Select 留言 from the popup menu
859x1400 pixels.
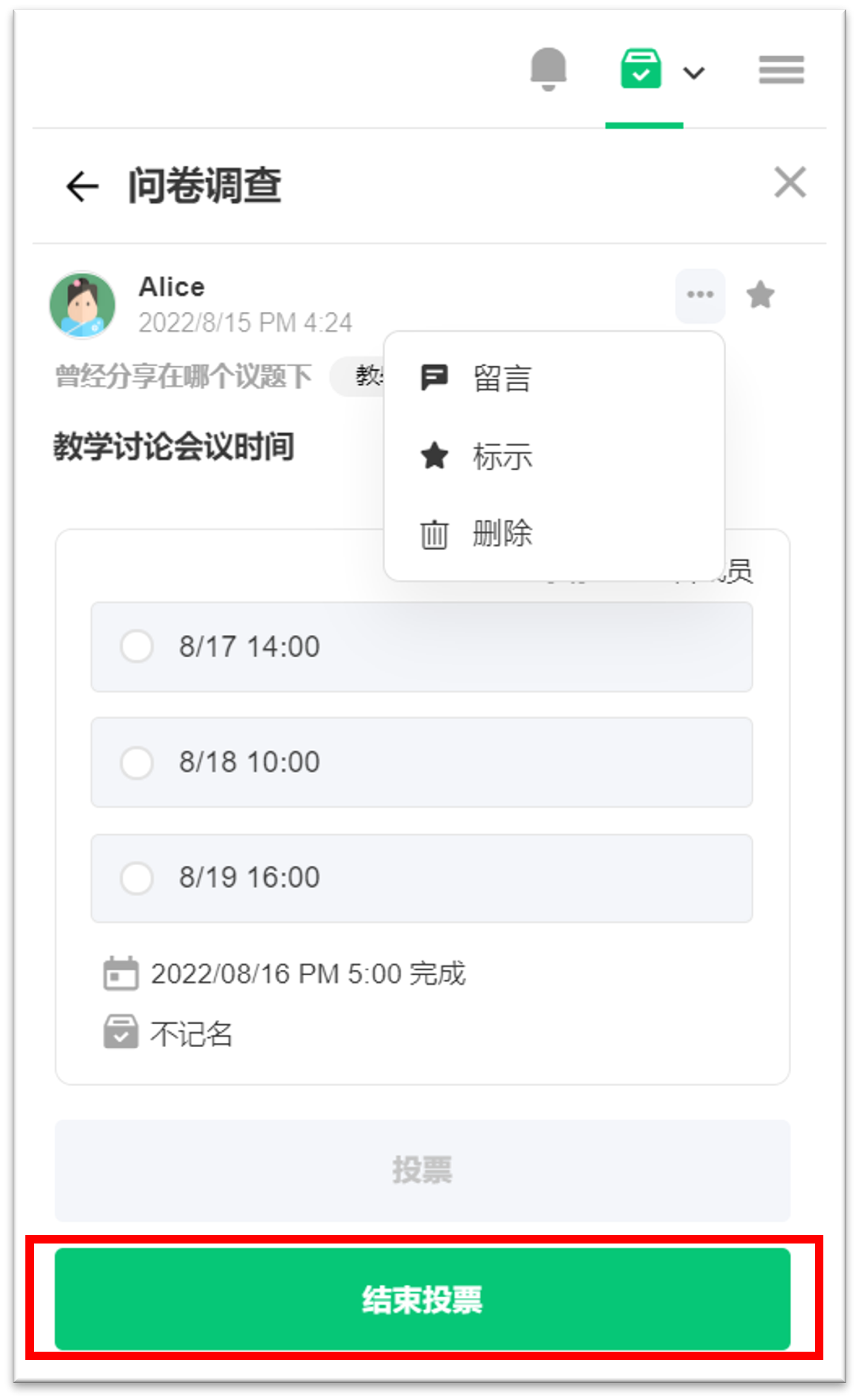501,379
